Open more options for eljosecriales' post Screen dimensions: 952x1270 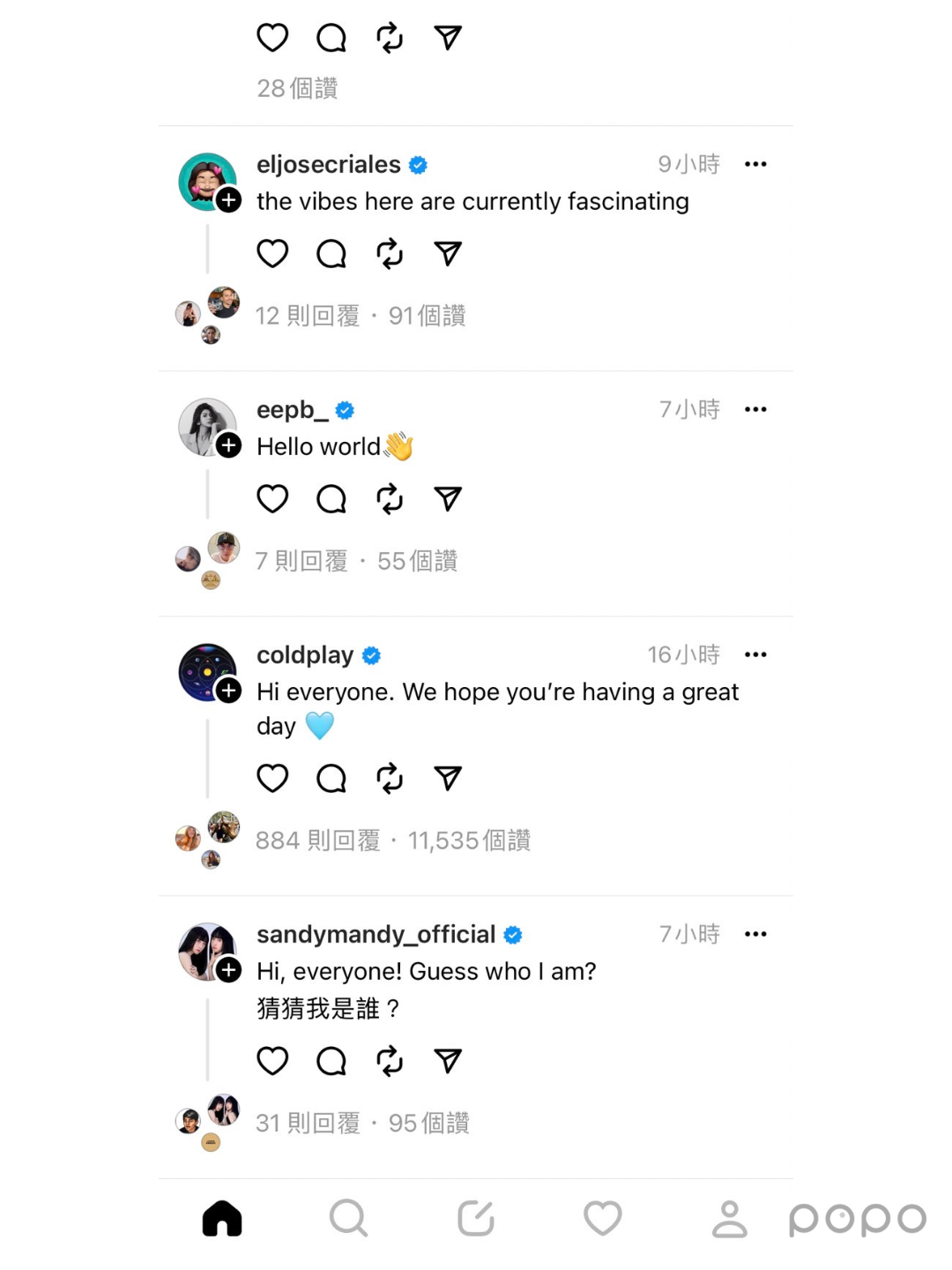(x=755, y=164)
